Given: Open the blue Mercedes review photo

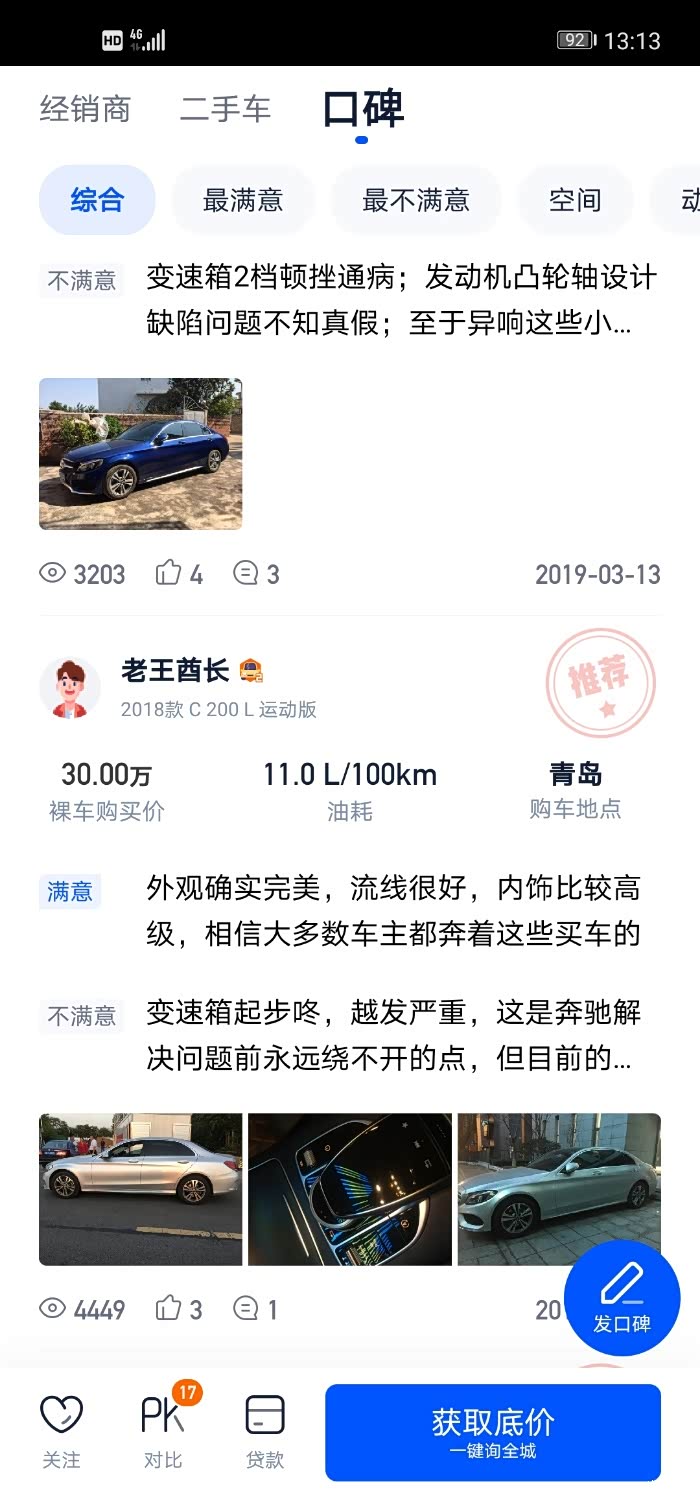Looking at the screenshot, I should [140, 453].
